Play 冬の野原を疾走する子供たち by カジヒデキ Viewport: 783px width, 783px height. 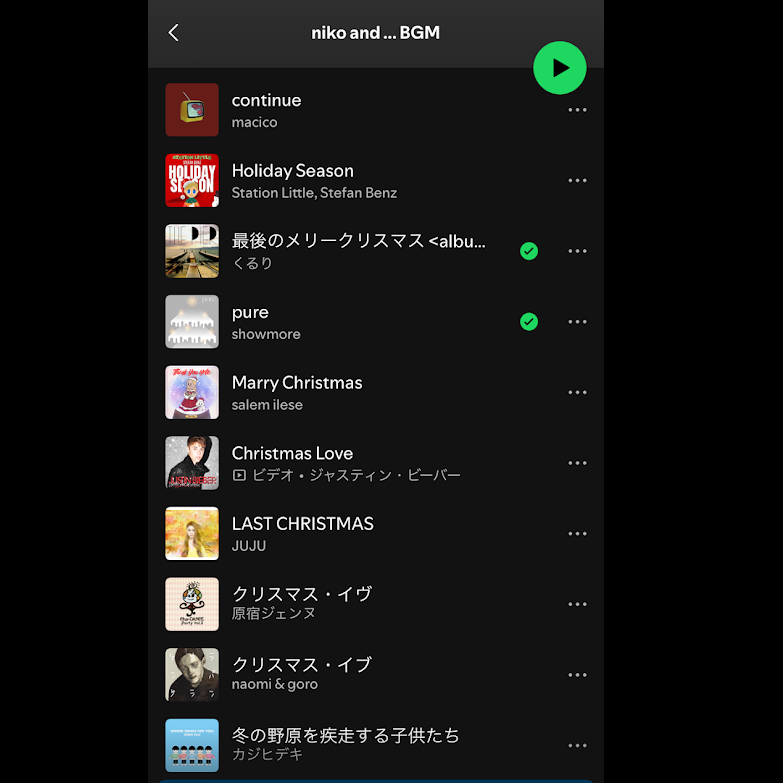(x=345, y=744)
